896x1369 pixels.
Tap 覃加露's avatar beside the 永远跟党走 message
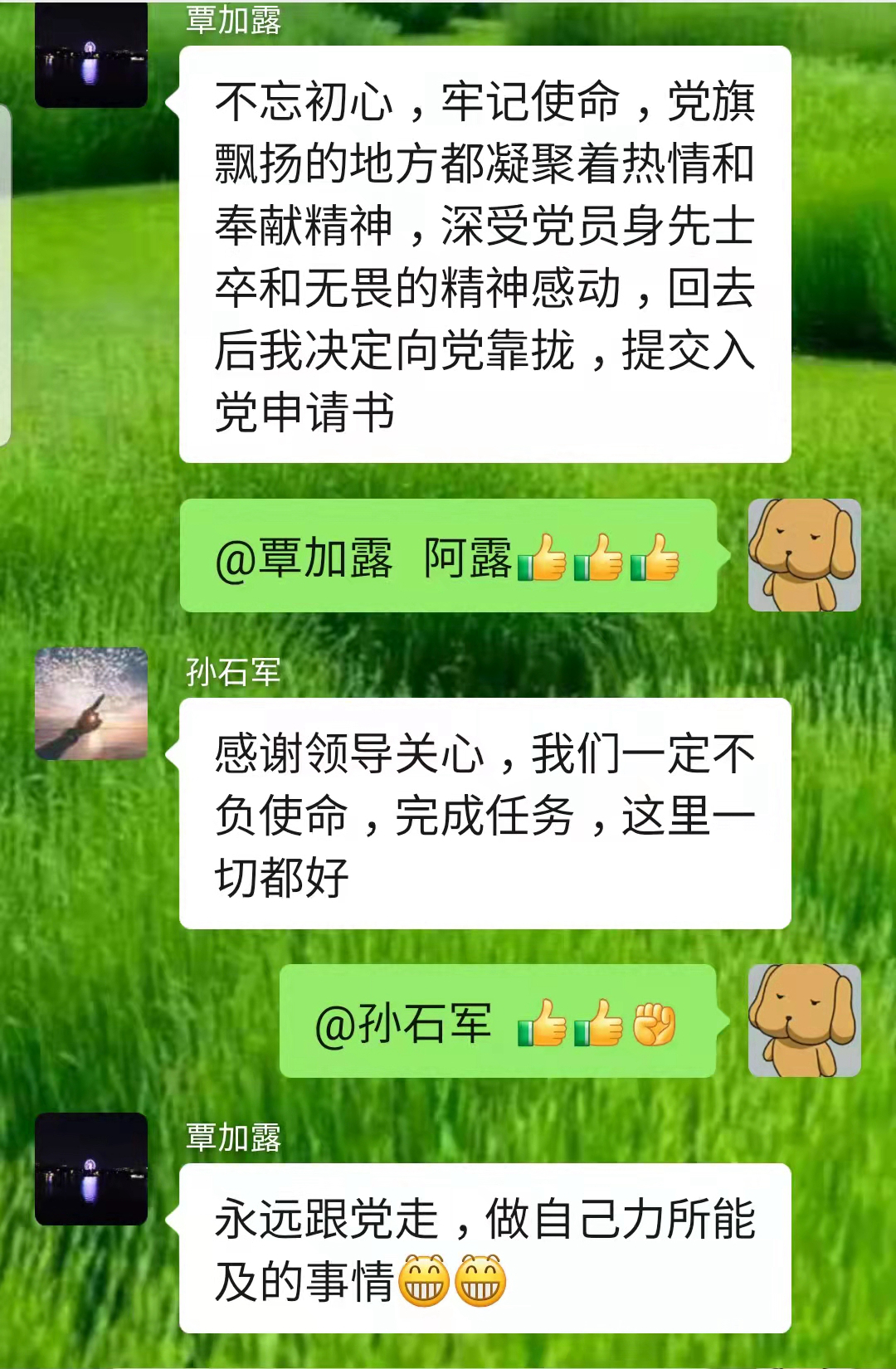91,1169
